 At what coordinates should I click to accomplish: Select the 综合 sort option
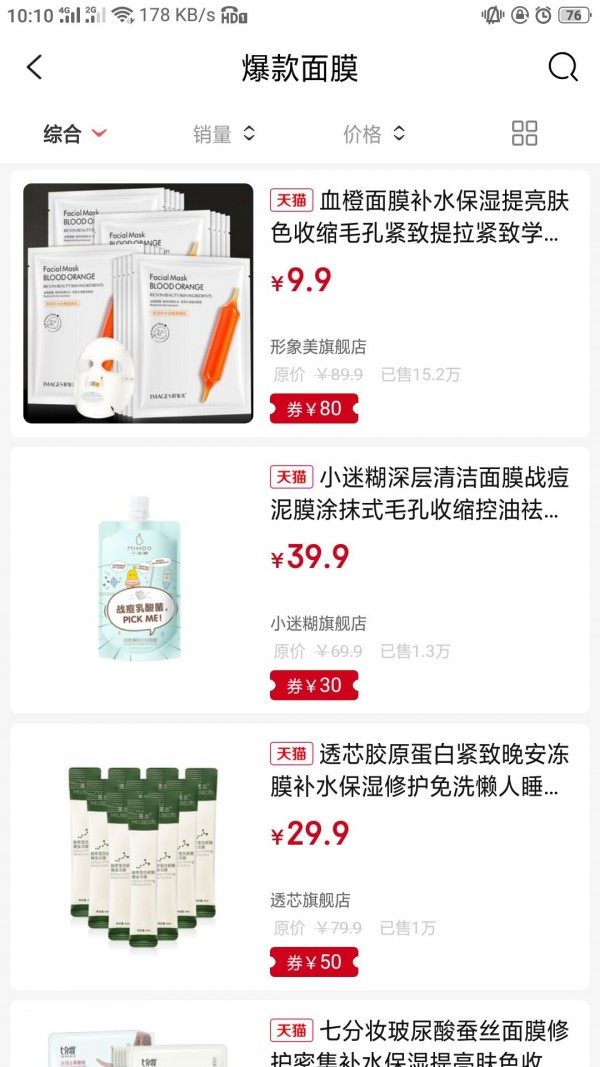click(x=74, y=134)
